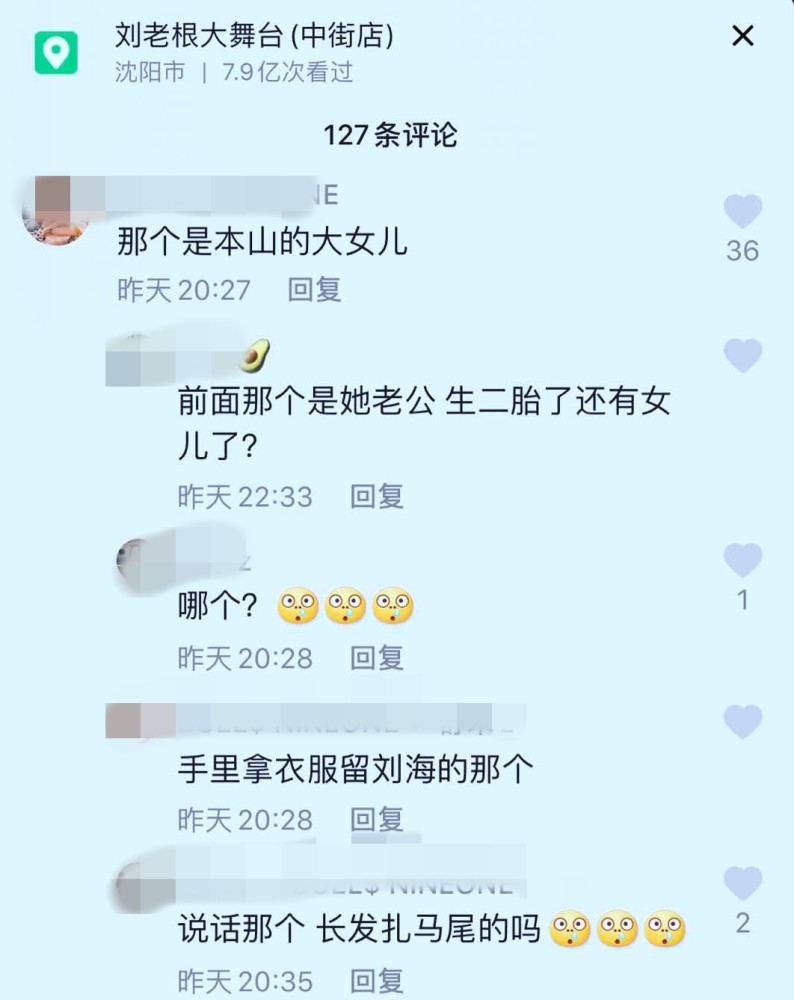Like the comment 哪个? with one like
Image resolution: width=794 pixels, height=1000 pixels.
(742, 560)
